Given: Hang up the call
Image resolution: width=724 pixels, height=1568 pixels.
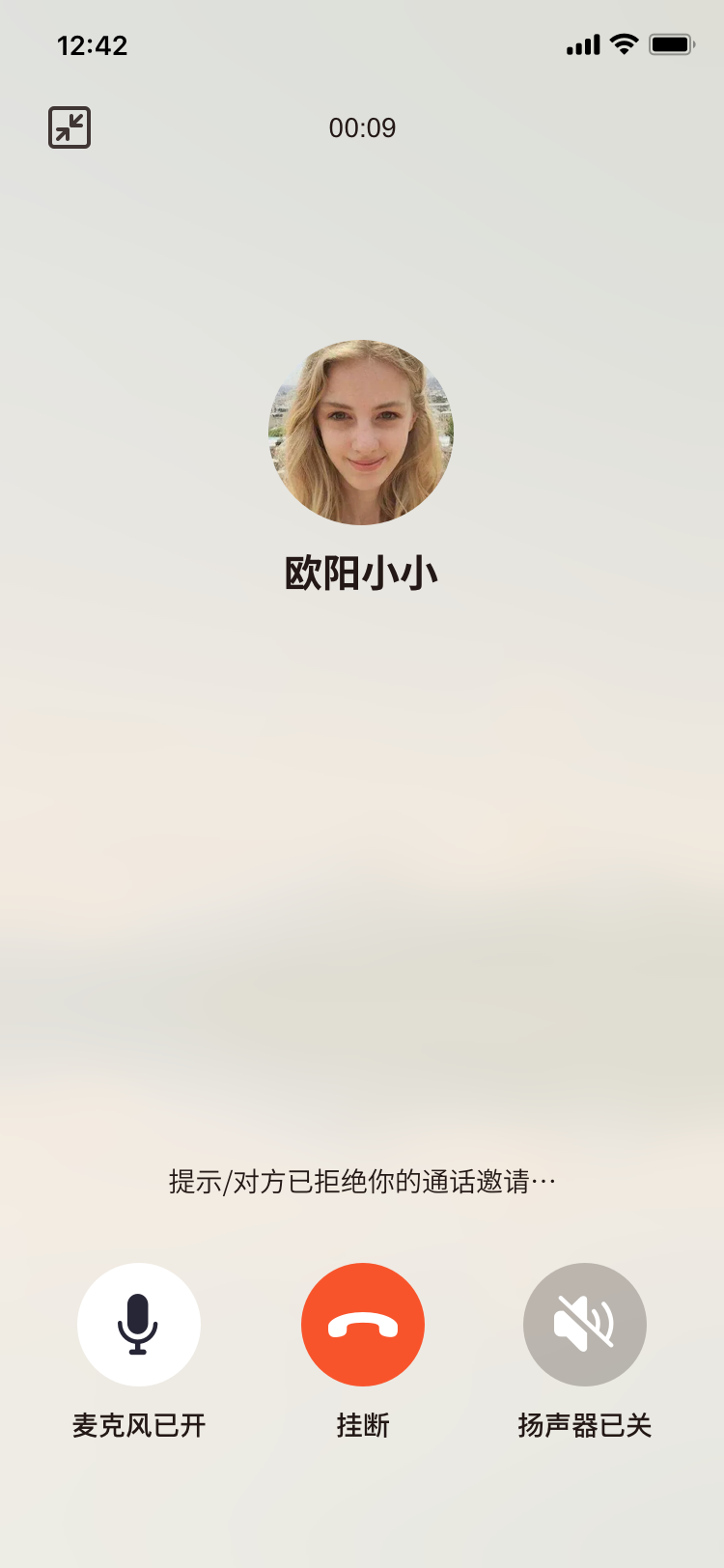Looking at the screenshot, I should coord(363,1325).
